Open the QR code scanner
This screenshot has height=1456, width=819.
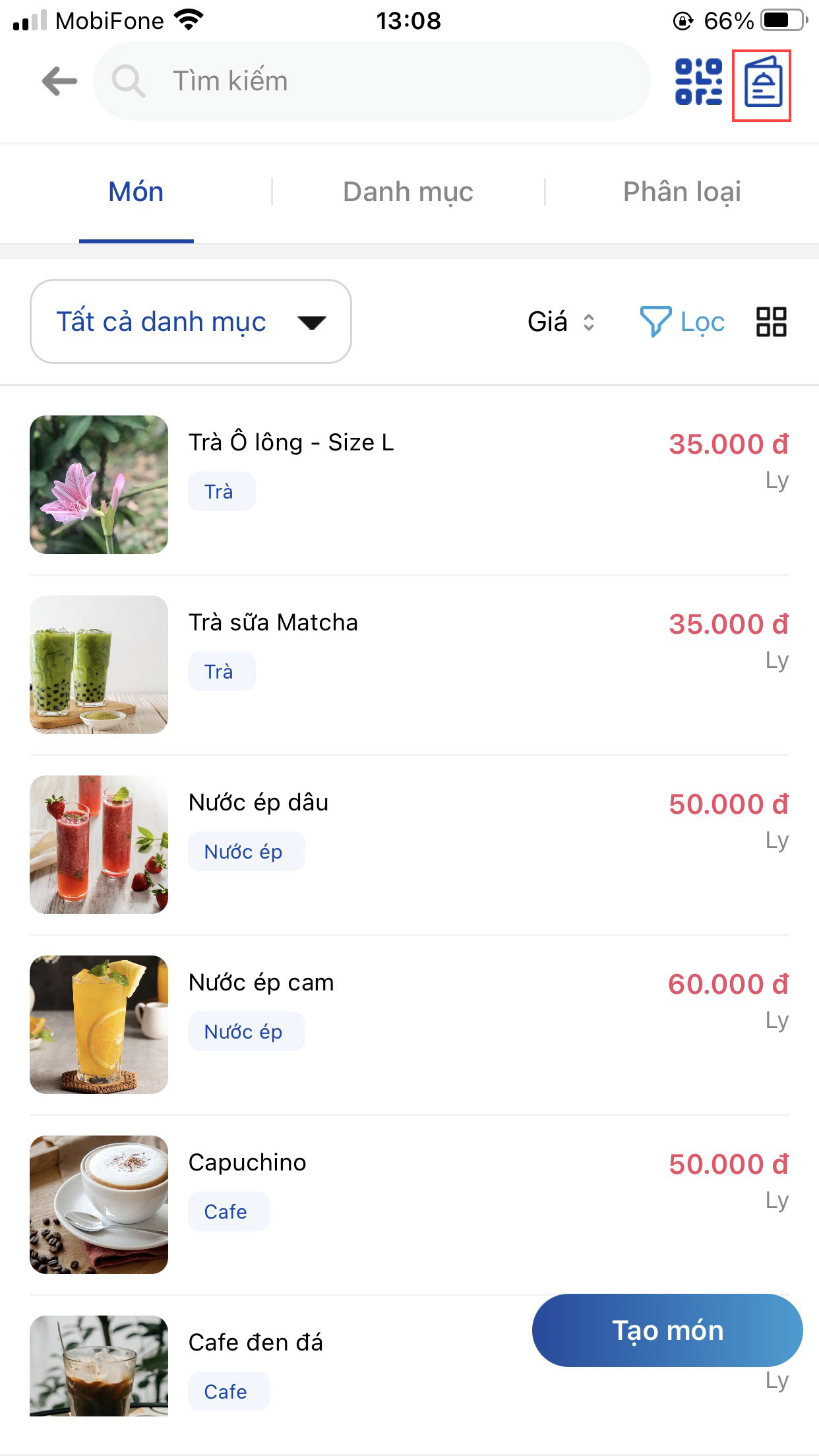click(698, 82)
